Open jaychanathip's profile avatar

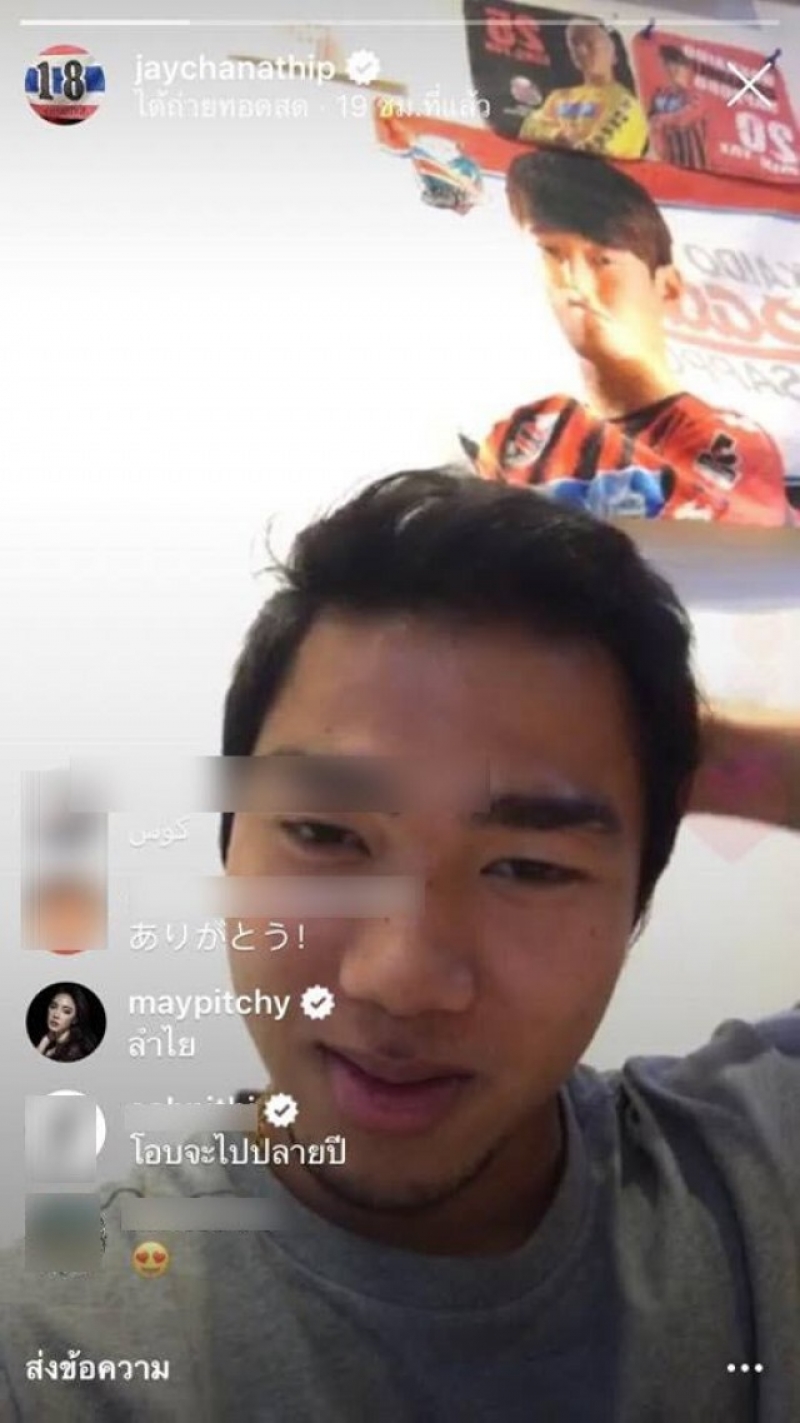65,84
